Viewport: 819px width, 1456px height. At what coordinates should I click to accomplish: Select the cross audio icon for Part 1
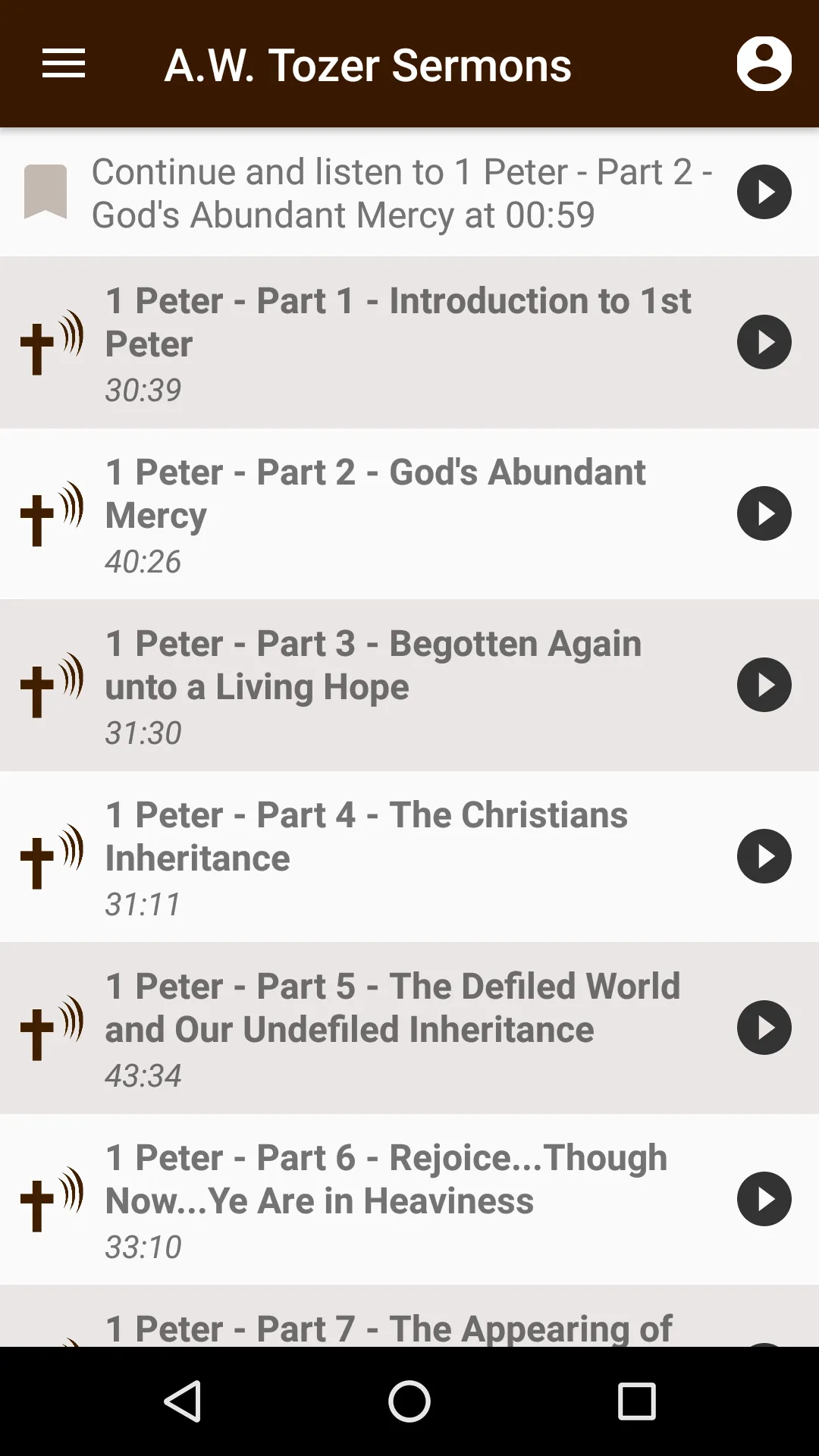tap(50, 342)
